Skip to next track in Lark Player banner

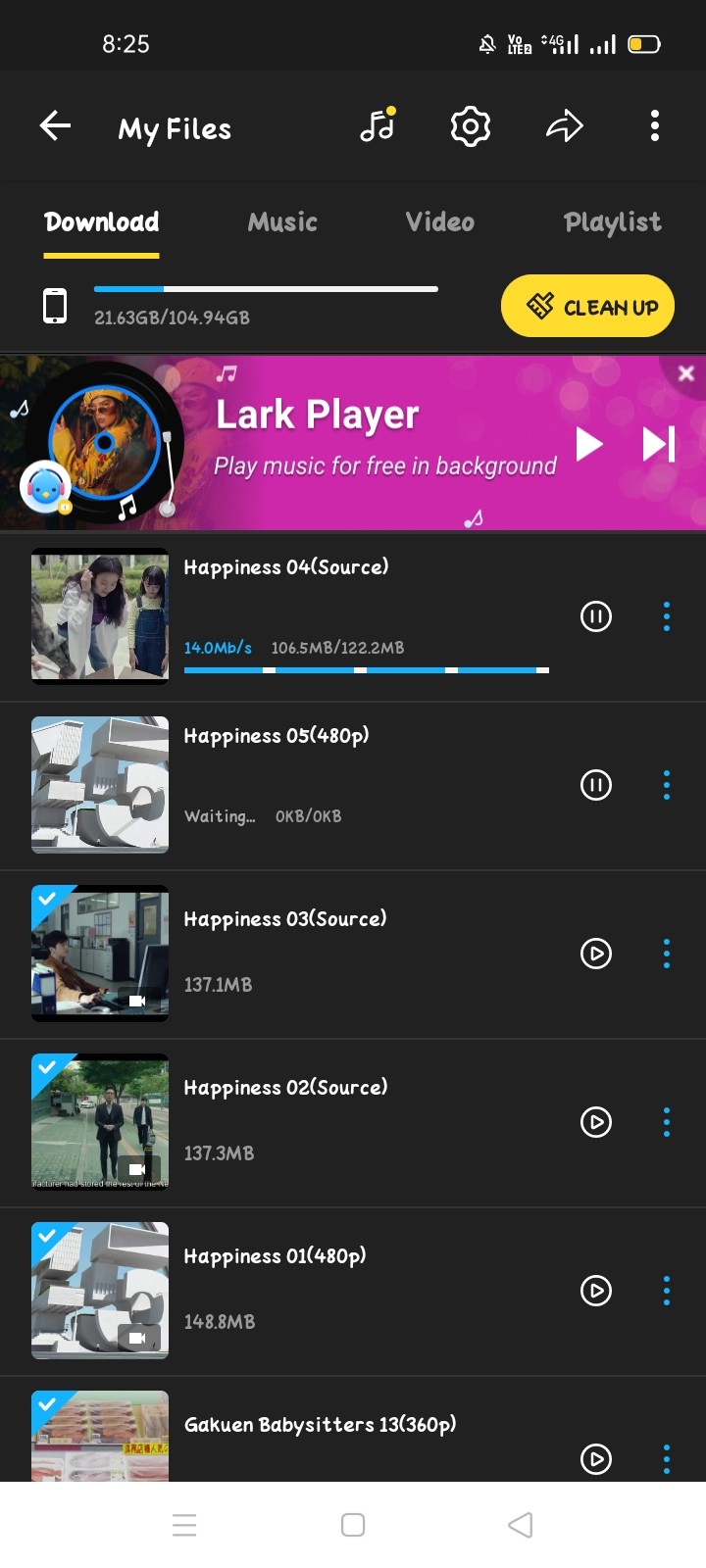click(x=659, y=444)
